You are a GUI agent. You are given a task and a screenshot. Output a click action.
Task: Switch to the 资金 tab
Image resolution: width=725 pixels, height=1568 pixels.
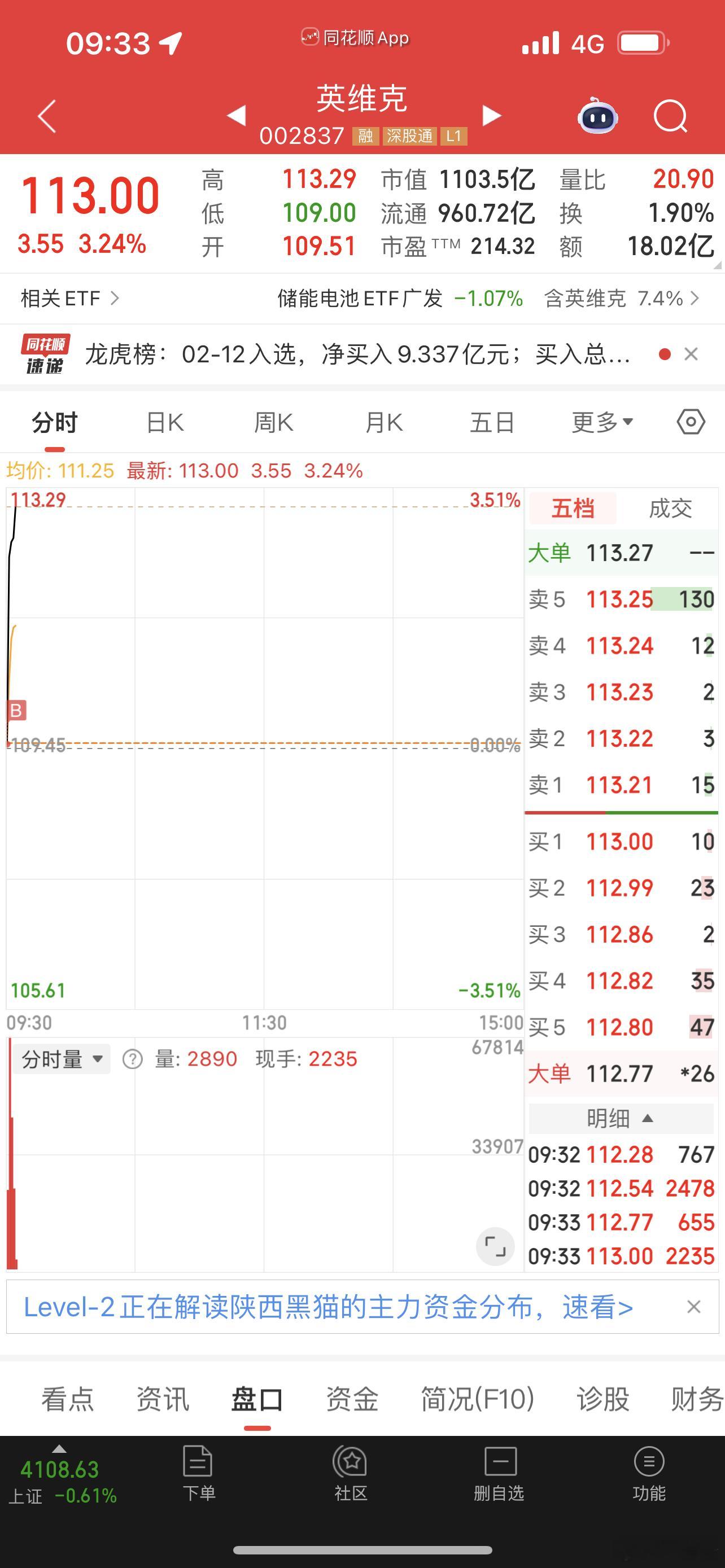click(351, 1399)
